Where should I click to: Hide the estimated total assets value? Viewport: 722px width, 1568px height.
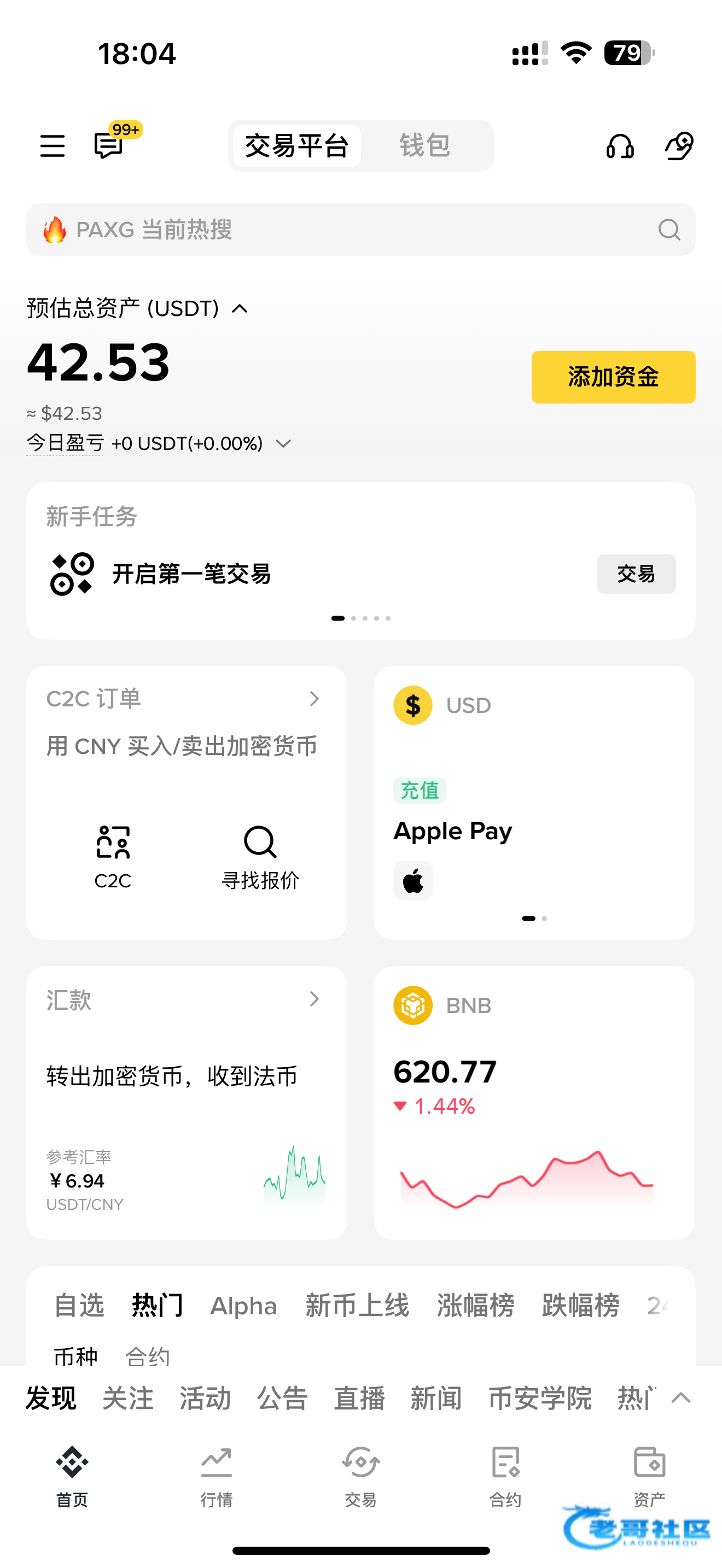(x=240, y=308)
